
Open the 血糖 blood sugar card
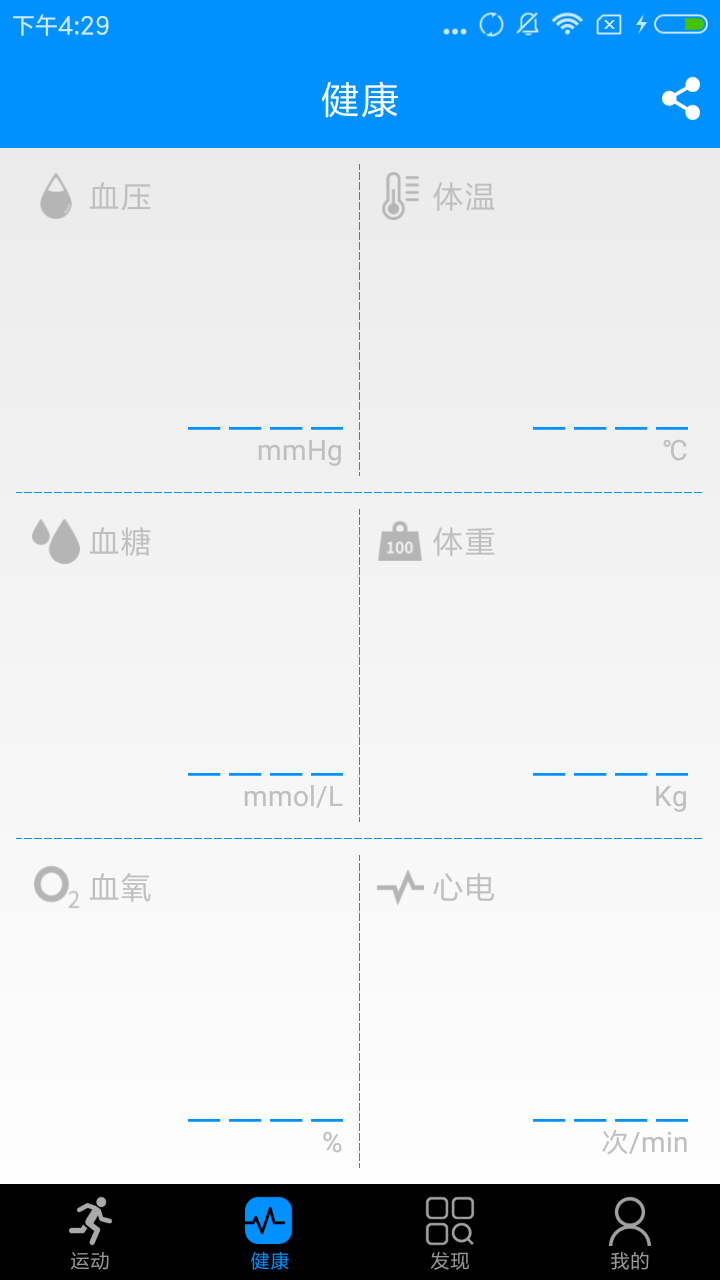click(185, 665)
